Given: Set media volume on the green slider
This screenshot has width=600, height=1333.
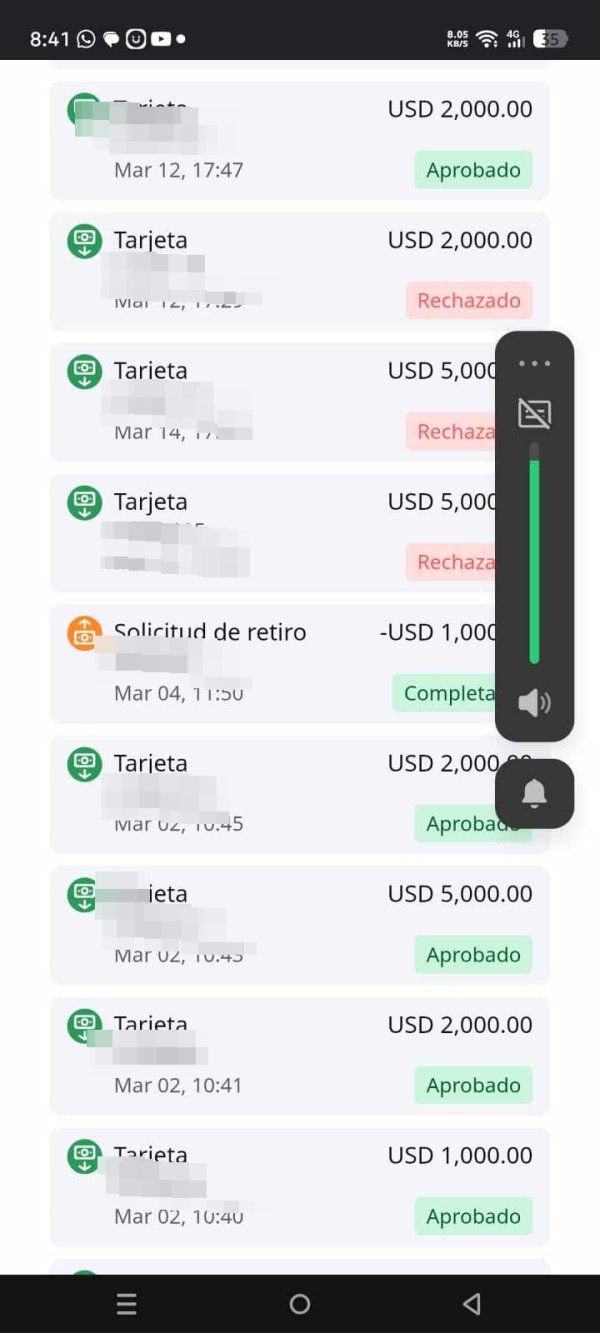Looking at the screenshot, I should point(534,553).
